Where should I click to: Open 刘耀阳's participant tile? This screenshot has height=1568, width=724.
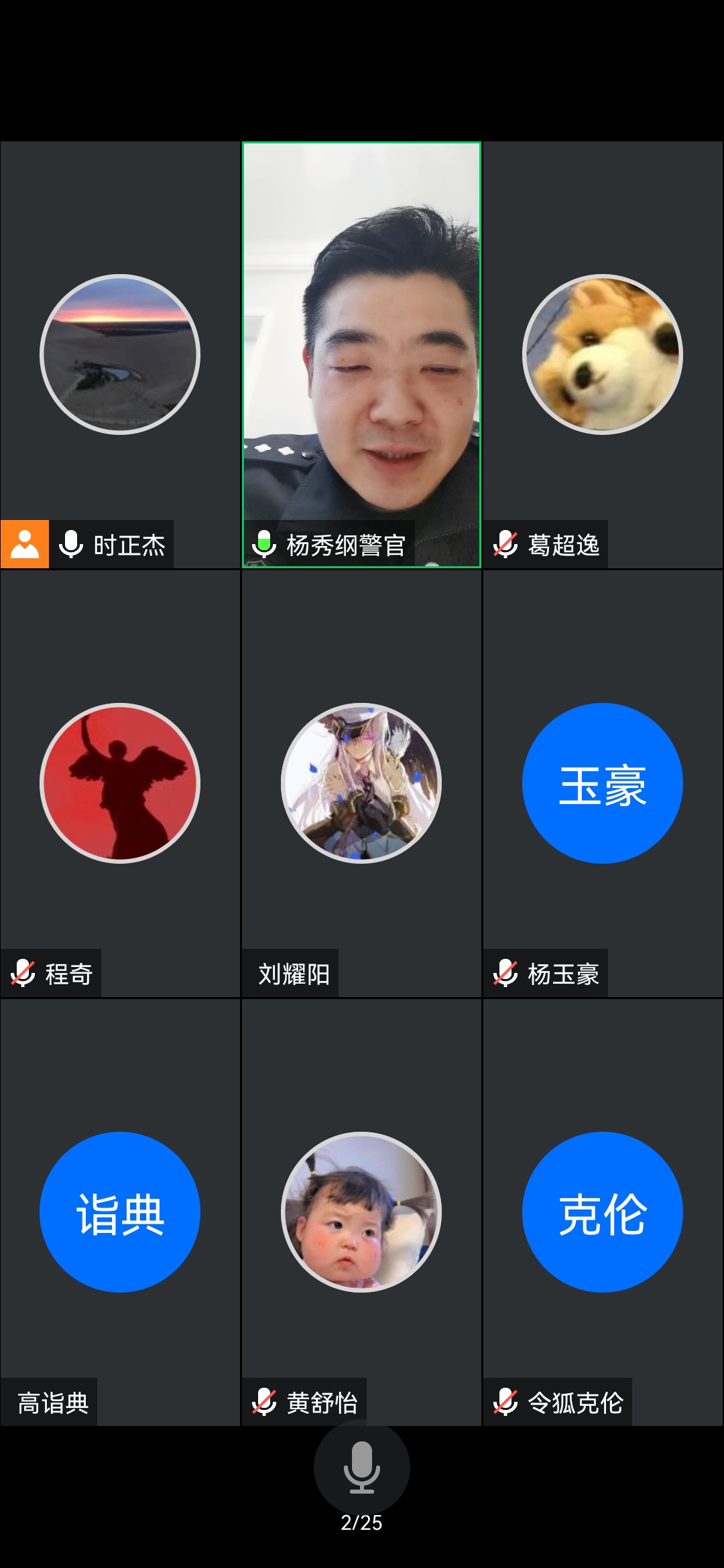pos(361,783)
